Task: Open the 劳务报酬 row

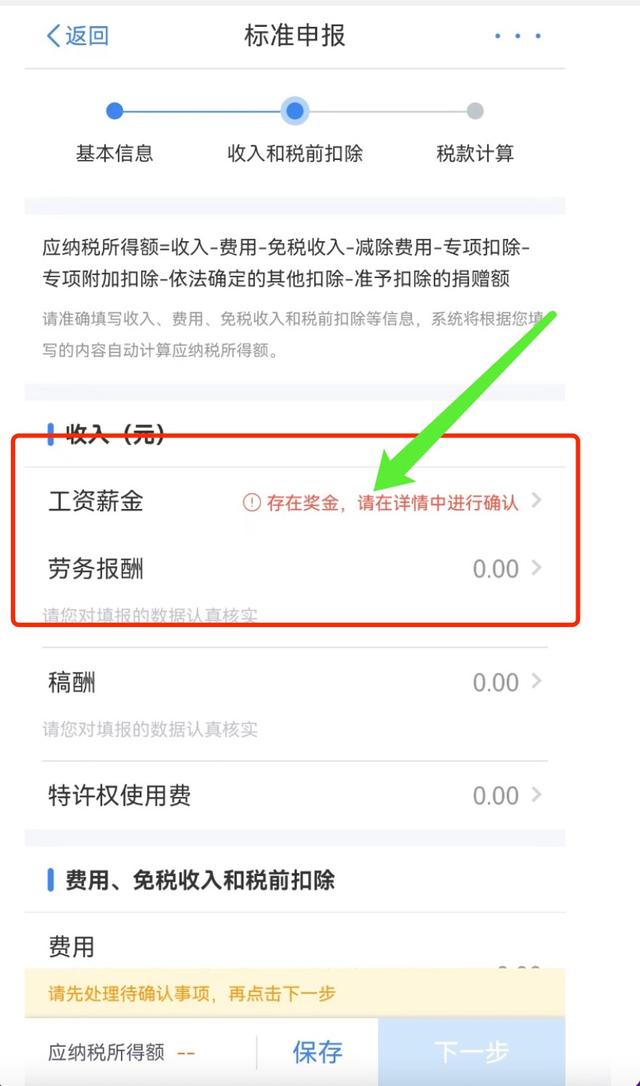Action: coord(294,569)
